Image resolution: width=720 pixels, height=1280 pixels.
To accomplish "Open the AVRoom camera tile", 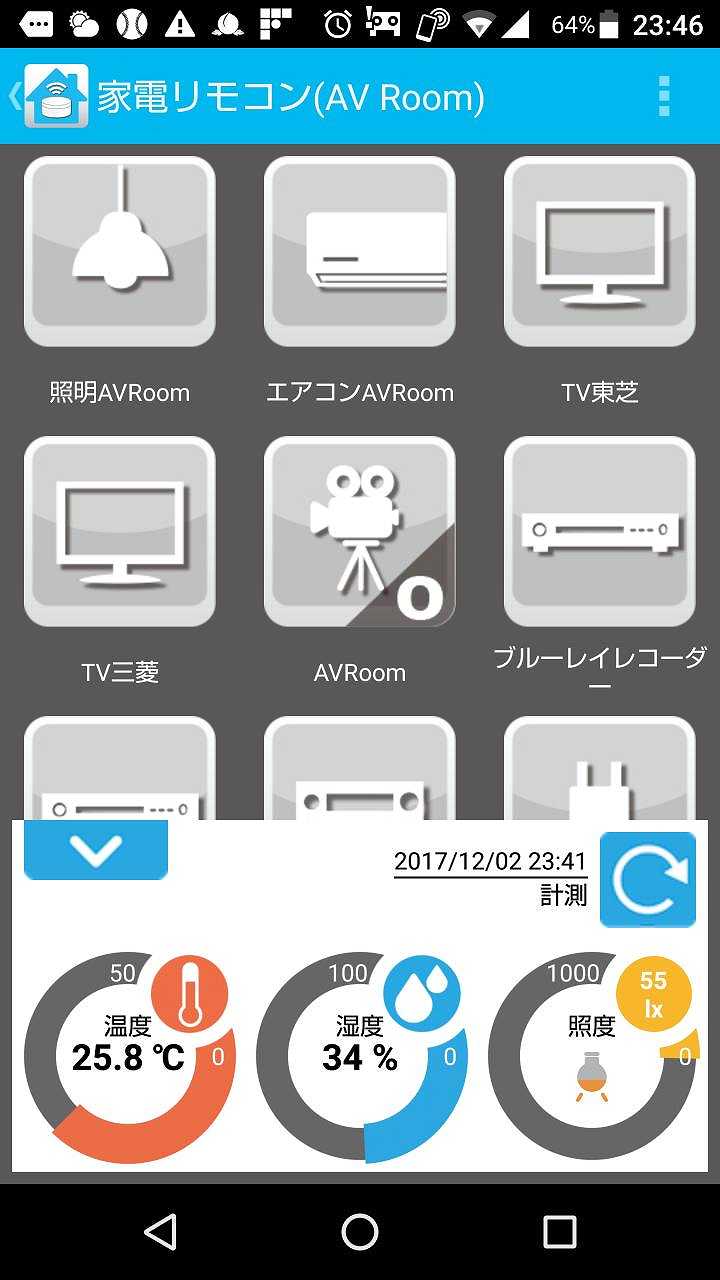I will [x=360, y=532].
